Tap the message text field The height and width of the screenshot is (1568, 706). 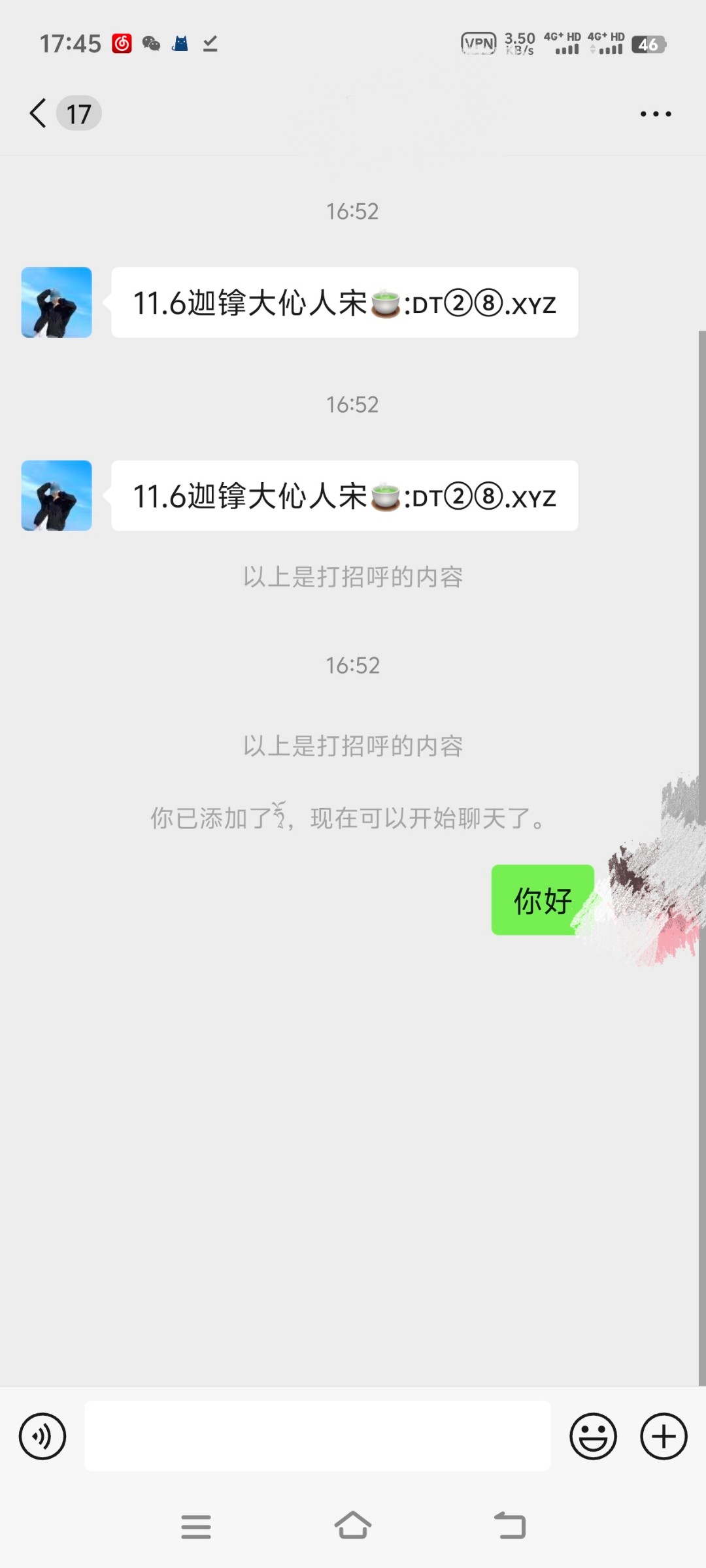click(x=318, y=1436)
